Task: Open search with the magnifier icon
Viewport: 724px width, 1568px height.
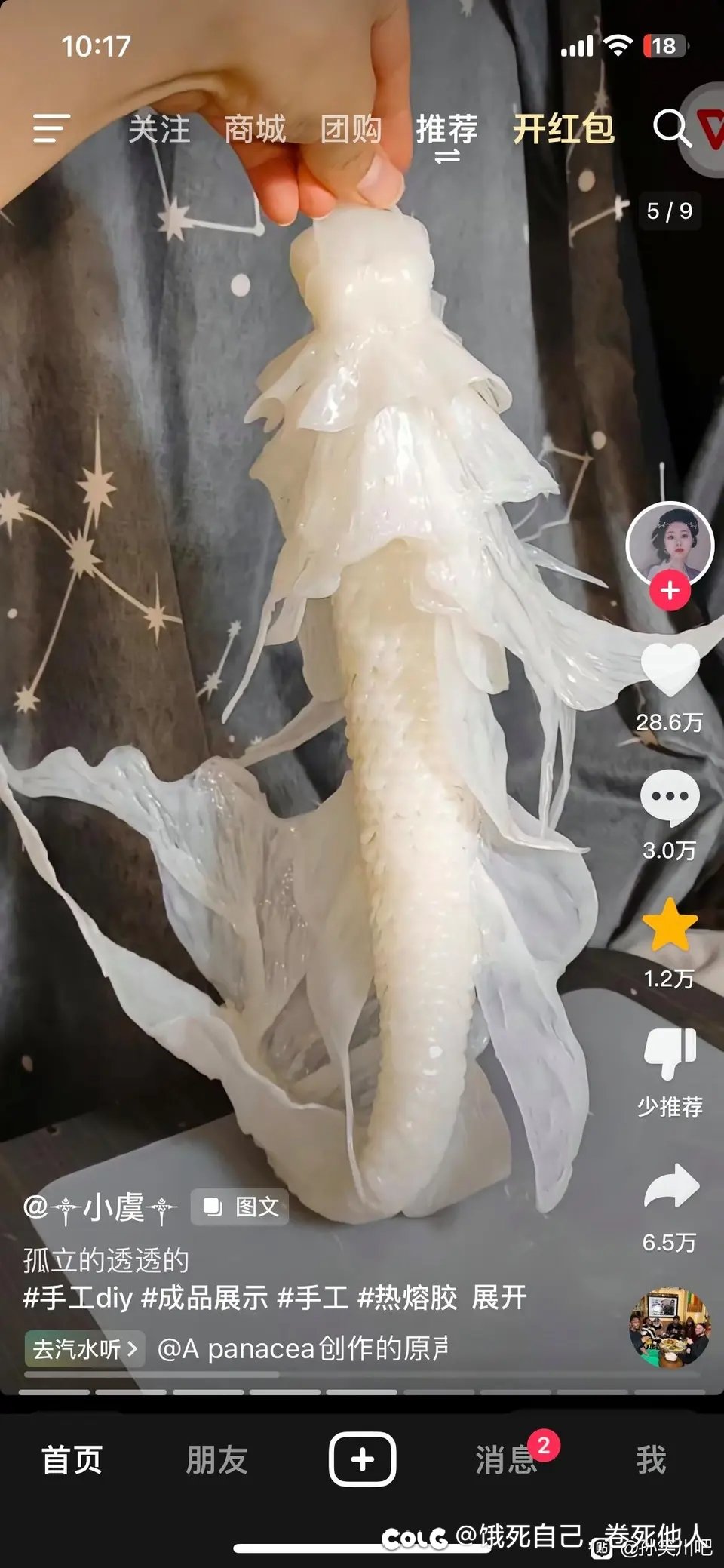Action: pyautogui.click(x=670, y=128)
